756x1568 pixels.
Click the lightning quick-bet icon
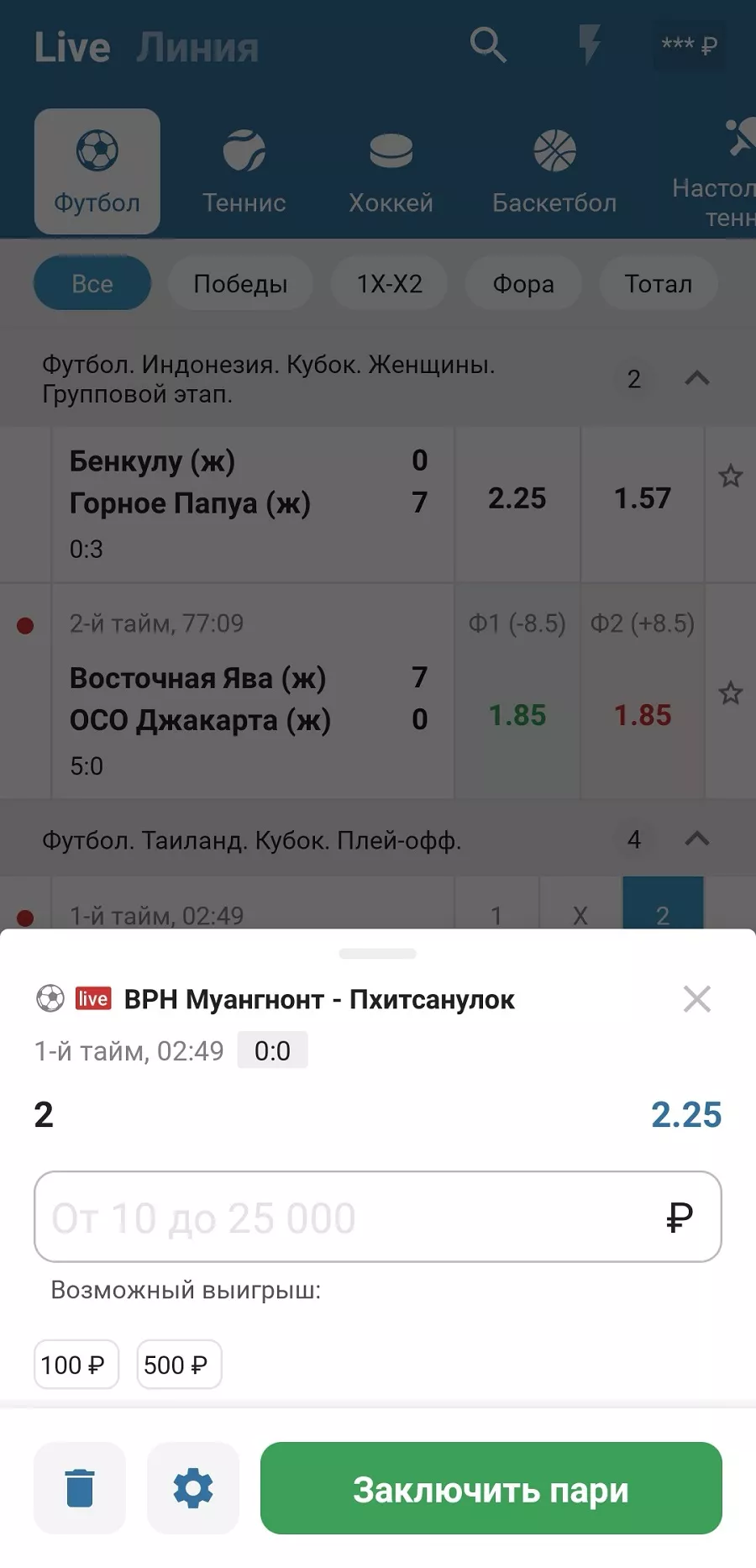coord(591,46)
